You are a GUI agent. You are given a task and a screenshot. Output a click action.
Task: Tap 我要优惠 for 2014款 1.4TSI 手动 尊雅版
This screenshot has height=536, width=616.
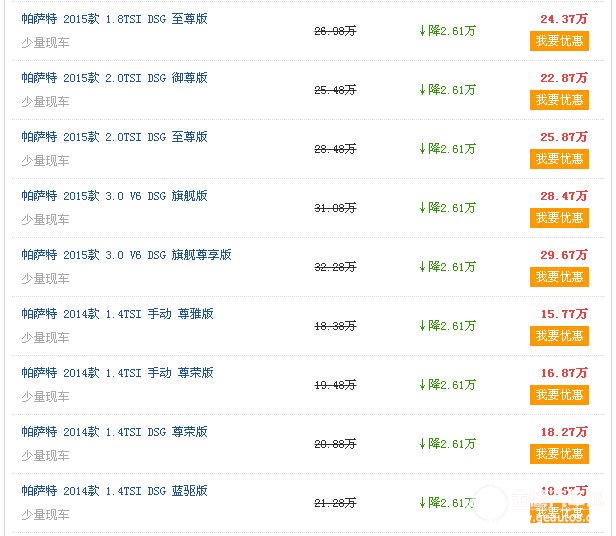559,336
